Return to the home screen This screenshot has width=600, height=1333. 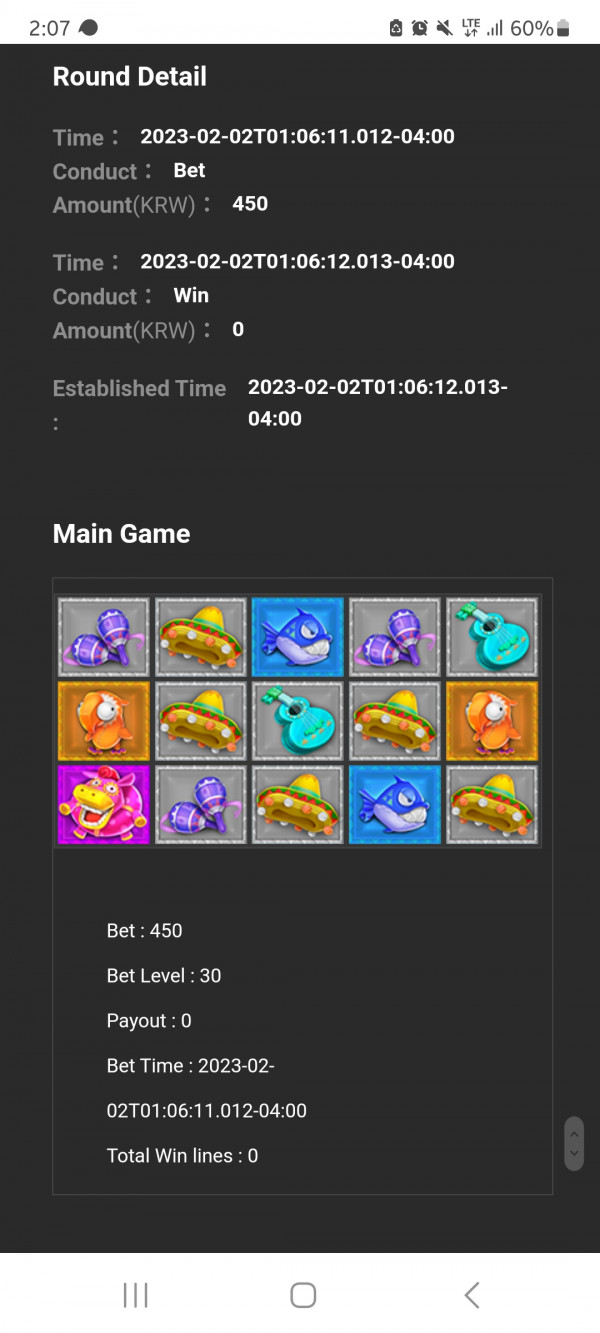[x=303, y=1295]
